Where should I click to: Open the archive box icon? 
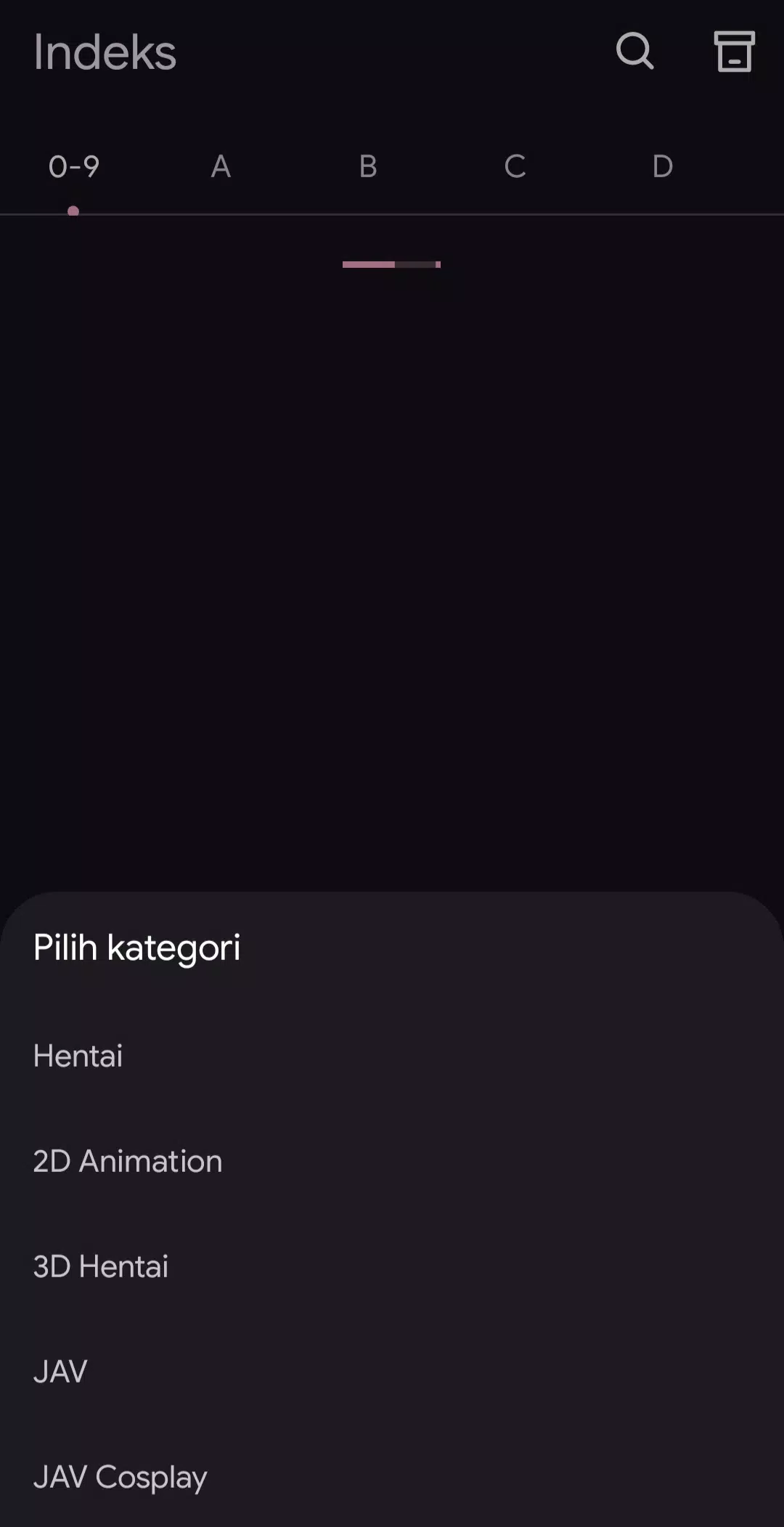pos(734,52)
